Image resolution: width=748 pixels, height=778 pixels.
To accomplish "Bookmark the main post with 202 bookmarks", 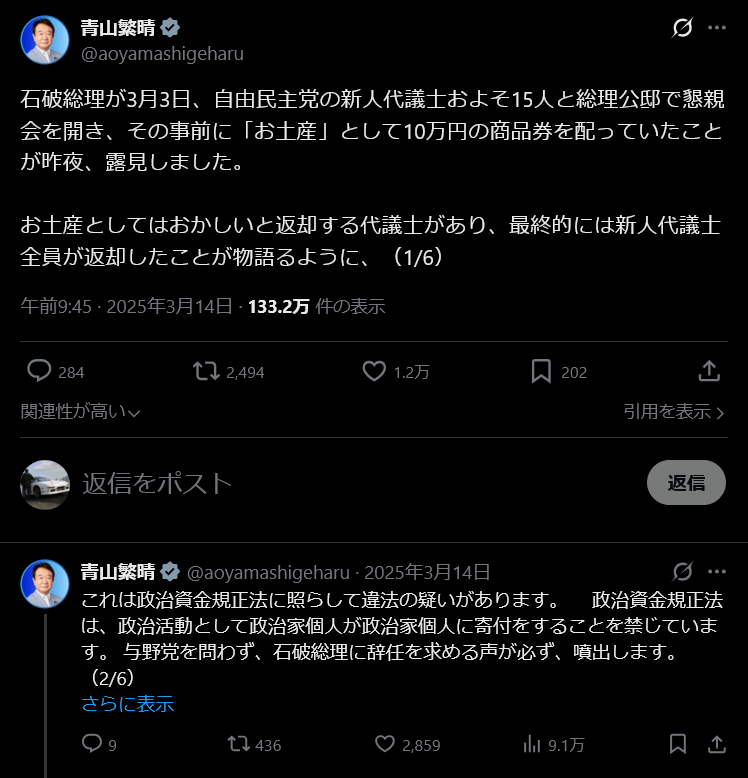I will coord(541,371).
